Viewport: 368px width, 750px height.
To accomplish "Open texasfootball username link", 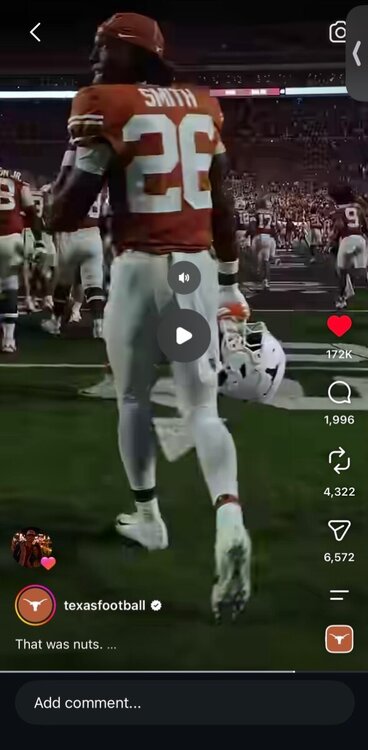I will pyautogui.click(x=104, y=606).
